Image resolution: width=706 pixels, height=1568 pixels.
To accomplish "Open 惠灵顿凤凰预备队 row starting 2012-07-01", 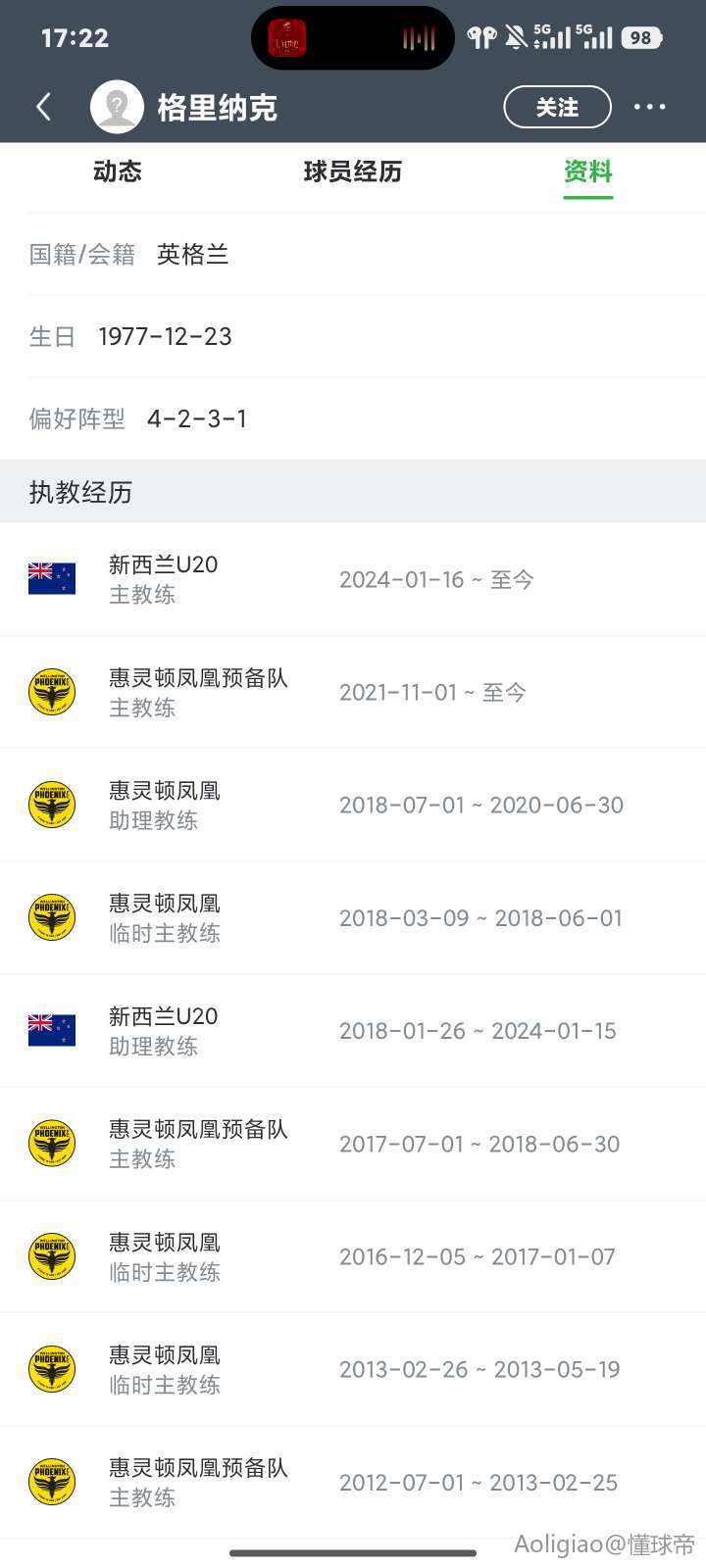I will 353,1482.
